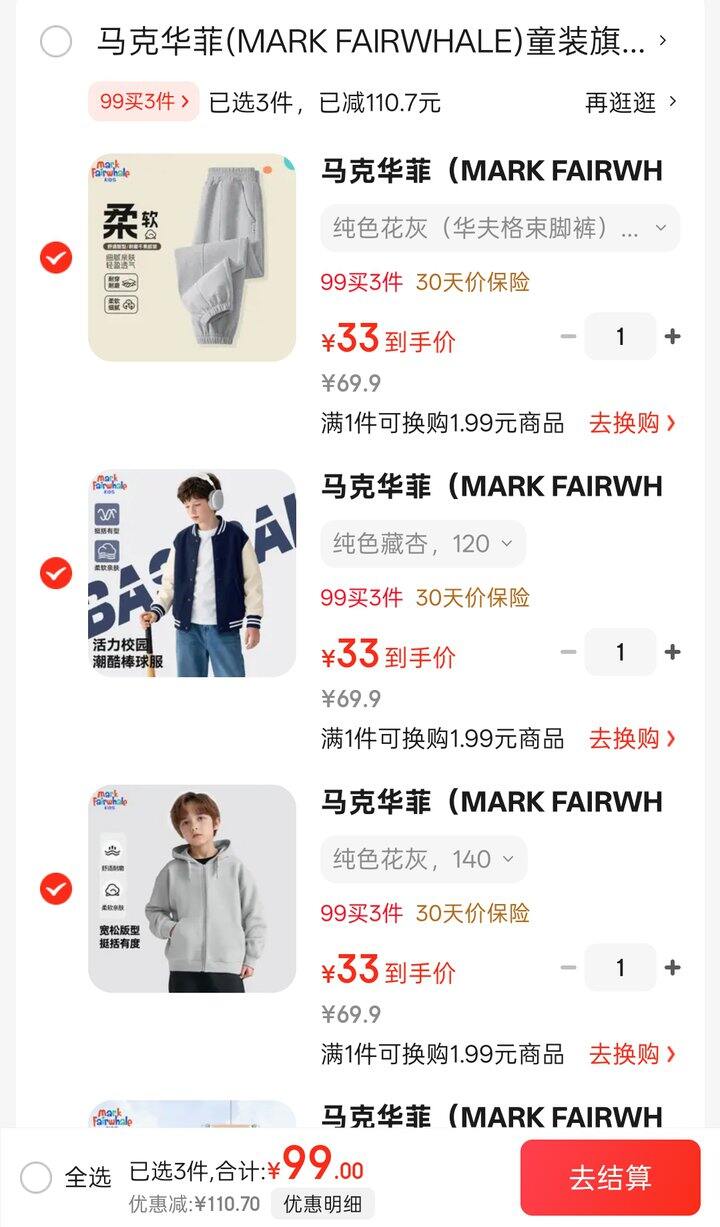Screen dimensions: 720x1227
Task: Open the grey jogger pants product image
Action: 192,257
